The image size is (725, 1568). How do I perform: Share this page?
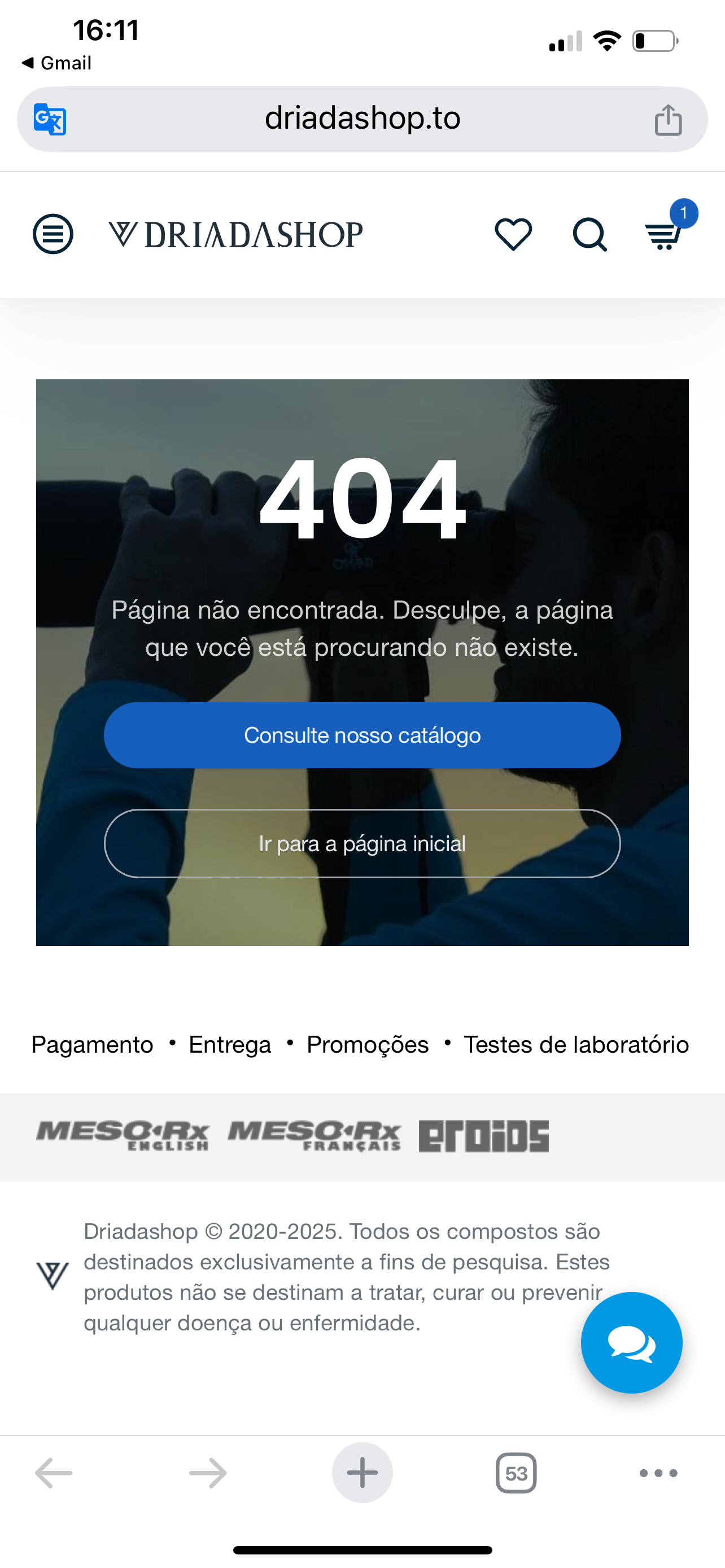click(x=668, y=119)
